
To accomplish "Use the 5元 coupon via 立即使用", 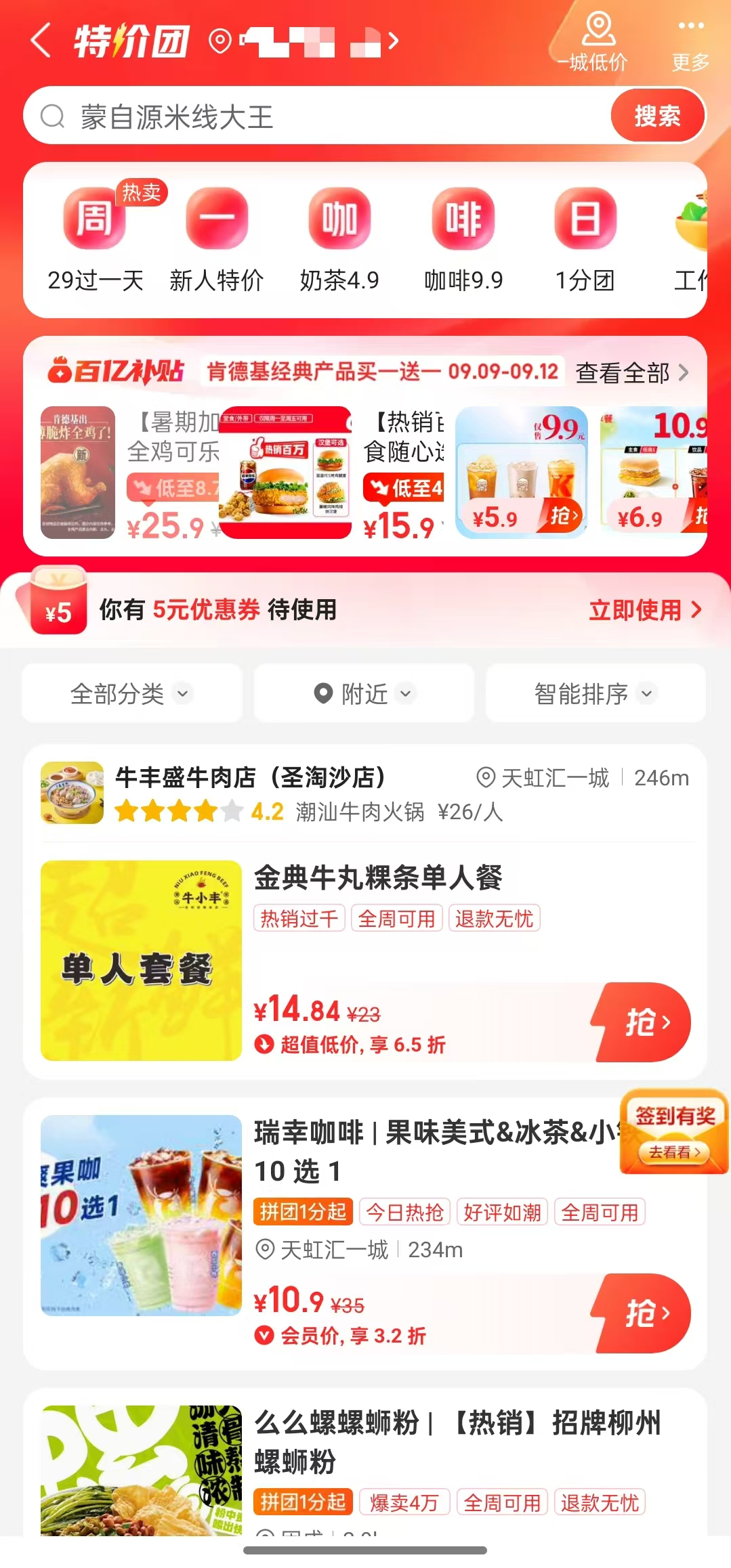I will (645, 610).
